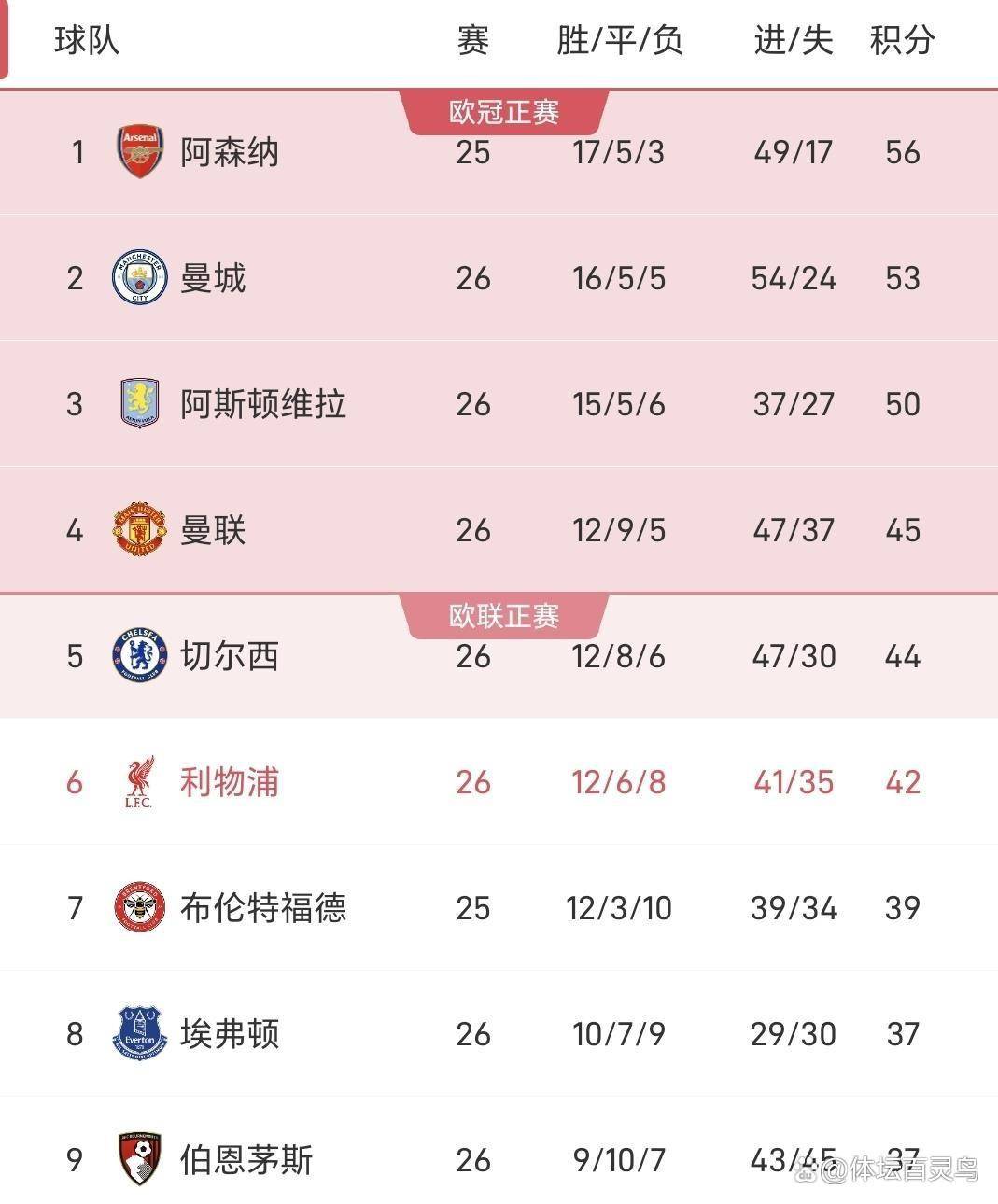Click the 欧冠正赛 qualification banner
The height and width of the screenshot is (1204, 998).
click(x=504, y=110)
